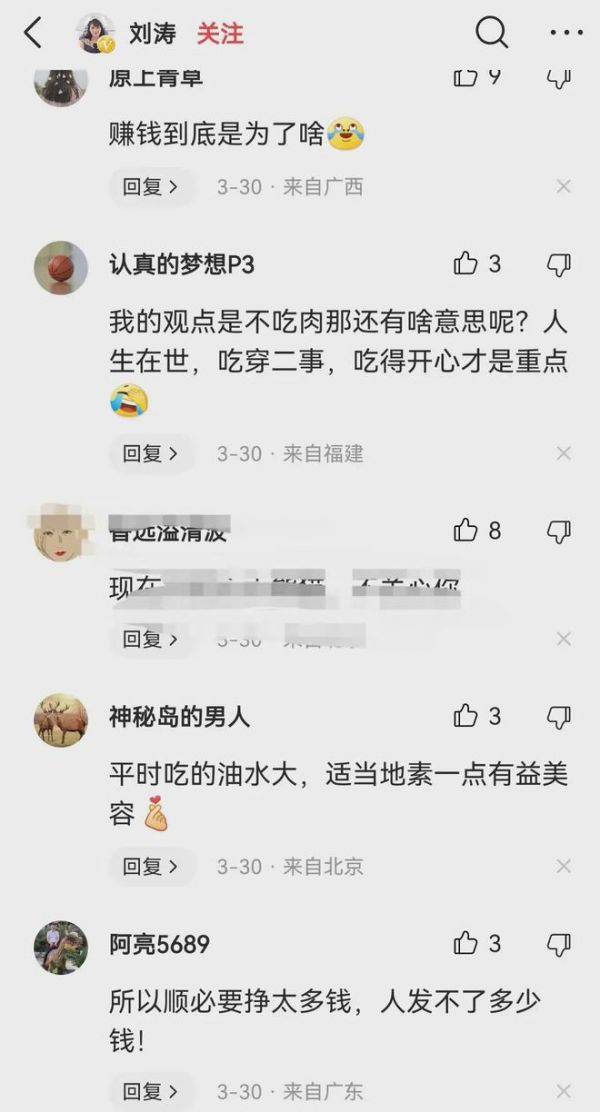The width and height of the screenshot is (600, 1112).
Task: Like 神秘岛的男人's comment
Action: click(x=466, y=716)
